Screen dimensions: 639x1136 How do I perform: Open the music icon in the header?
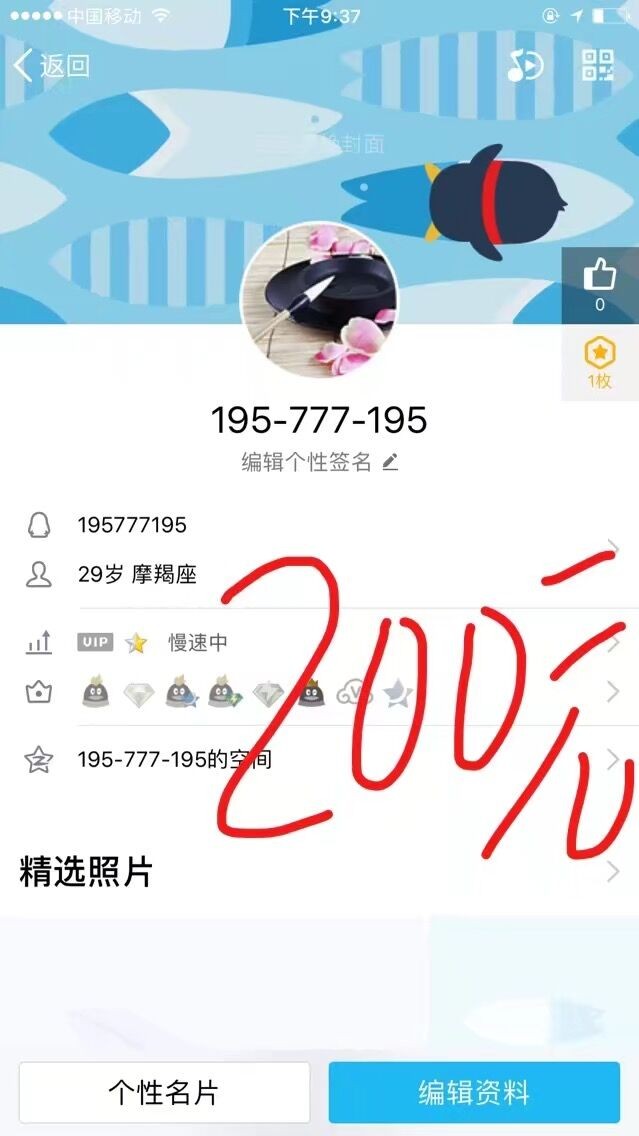point(525,66)
